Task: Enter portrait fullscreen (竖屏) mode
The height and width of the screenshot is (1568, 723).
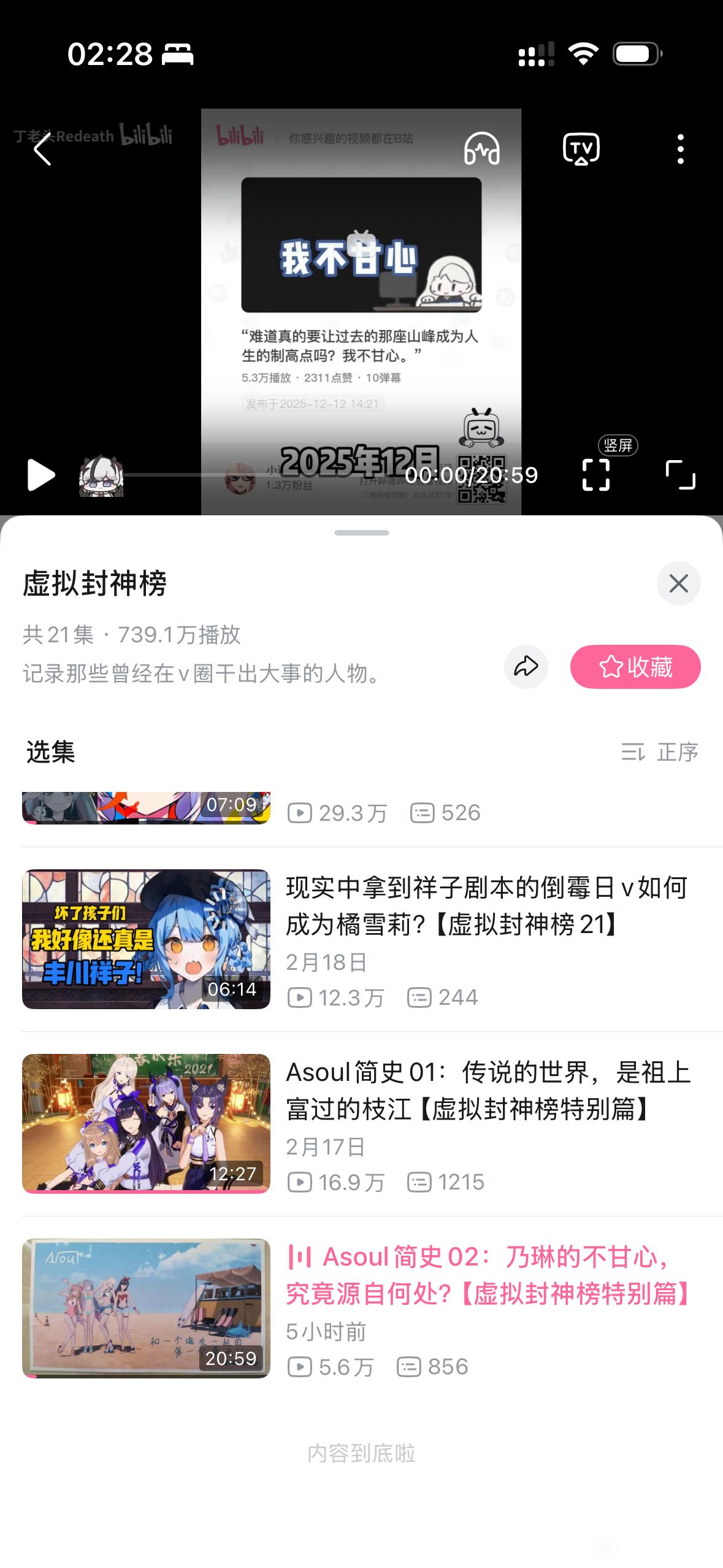Action: (595, 475)
